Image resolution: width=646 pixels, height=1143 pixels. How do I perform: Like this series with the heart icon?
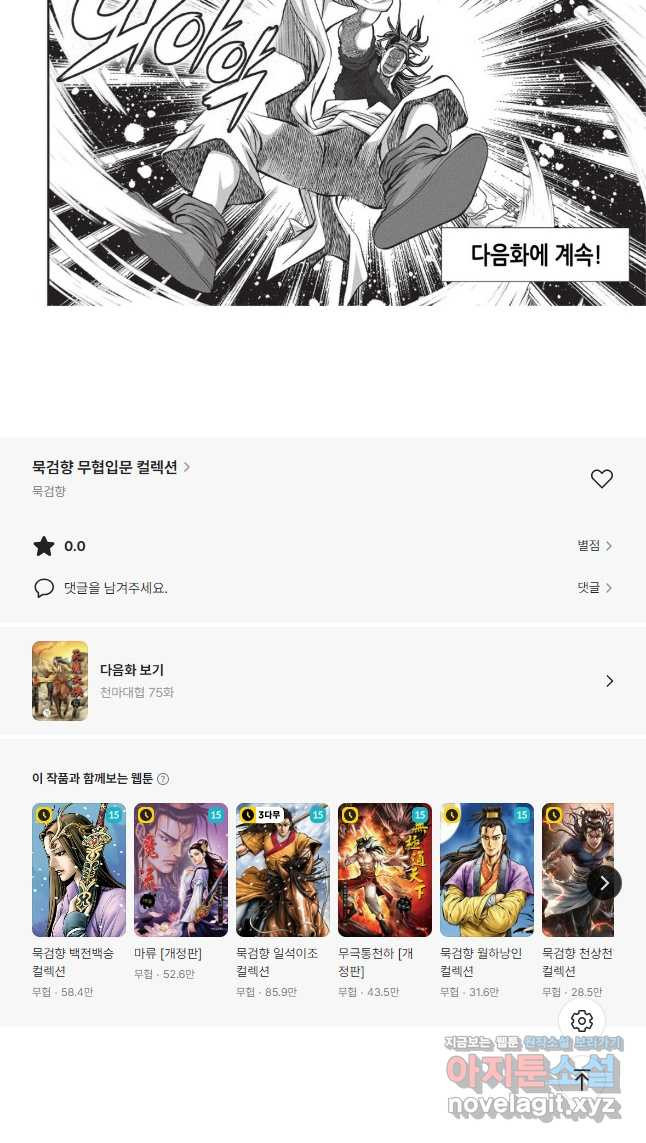602,479
